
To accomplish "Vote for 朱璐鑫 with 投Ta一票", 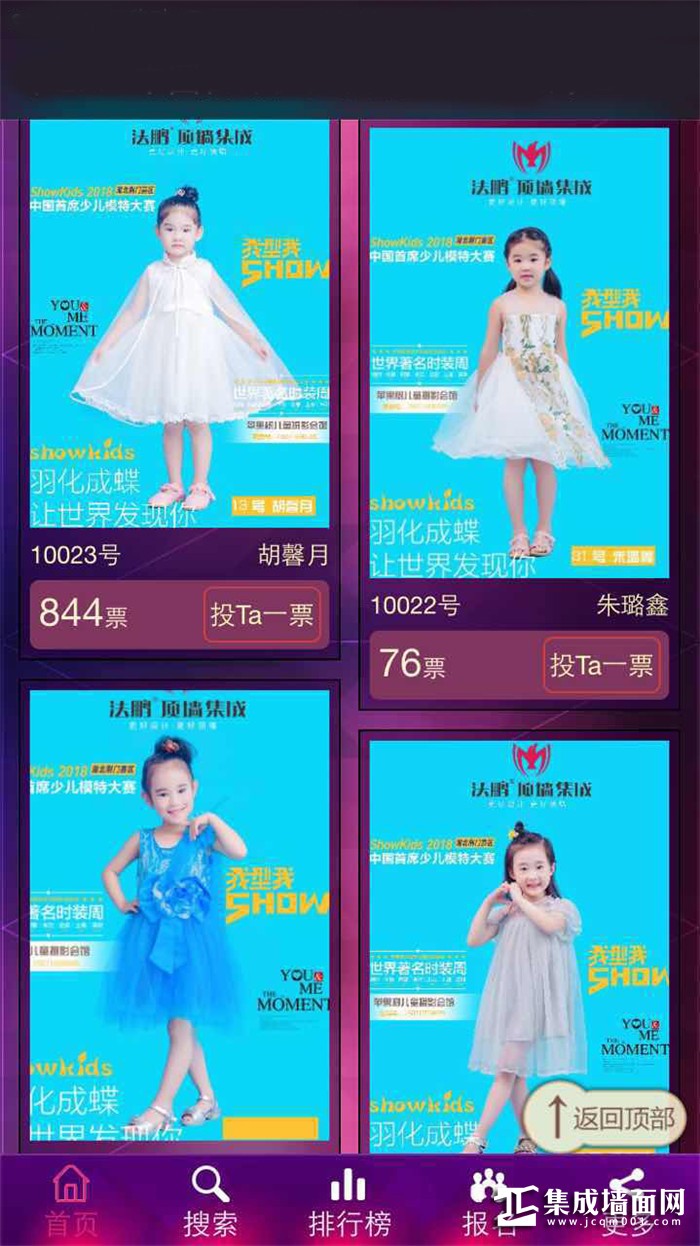I will (x=602, y=665).
